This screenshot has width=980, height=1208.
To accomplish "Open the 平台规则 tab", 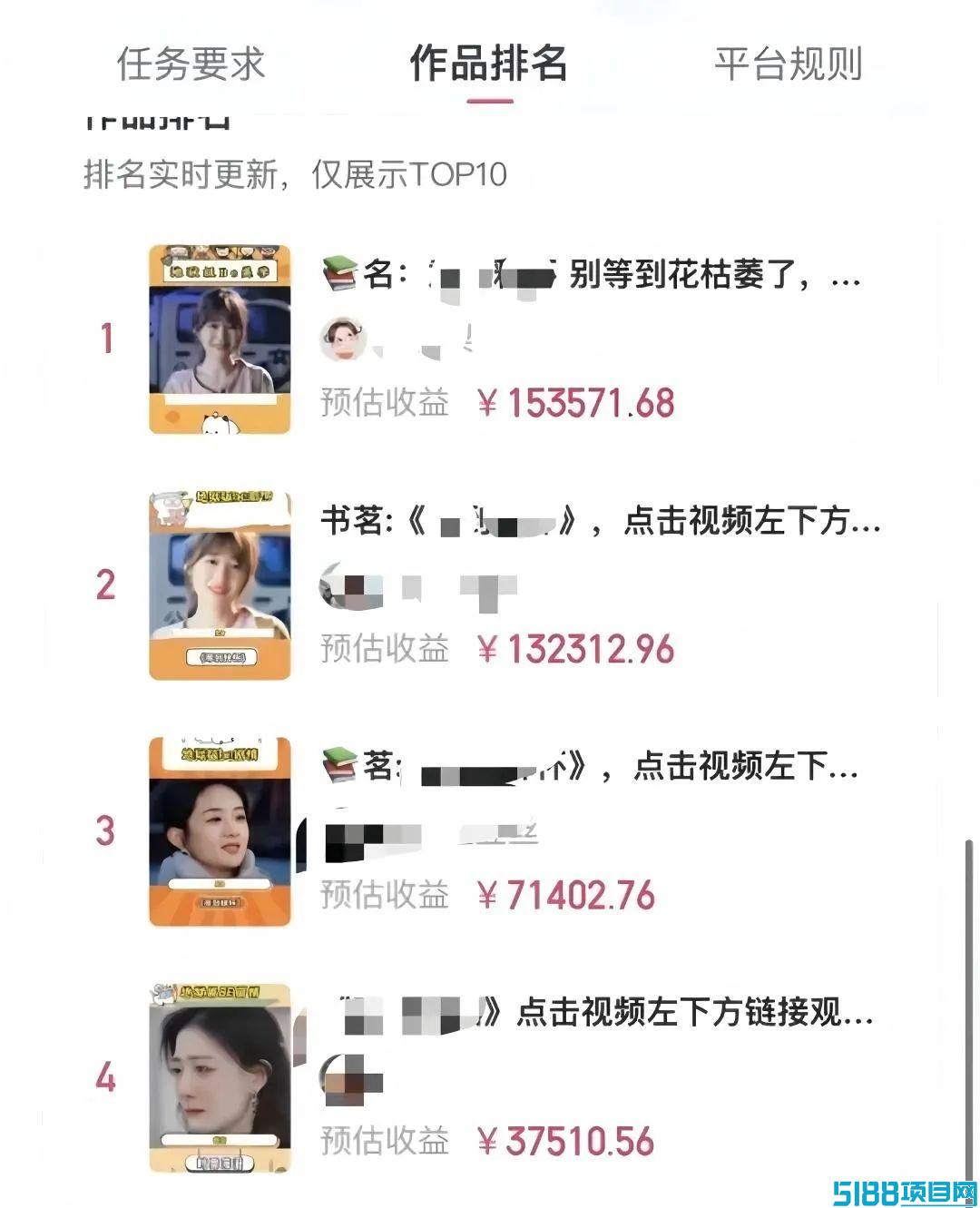I will [788, 64].
